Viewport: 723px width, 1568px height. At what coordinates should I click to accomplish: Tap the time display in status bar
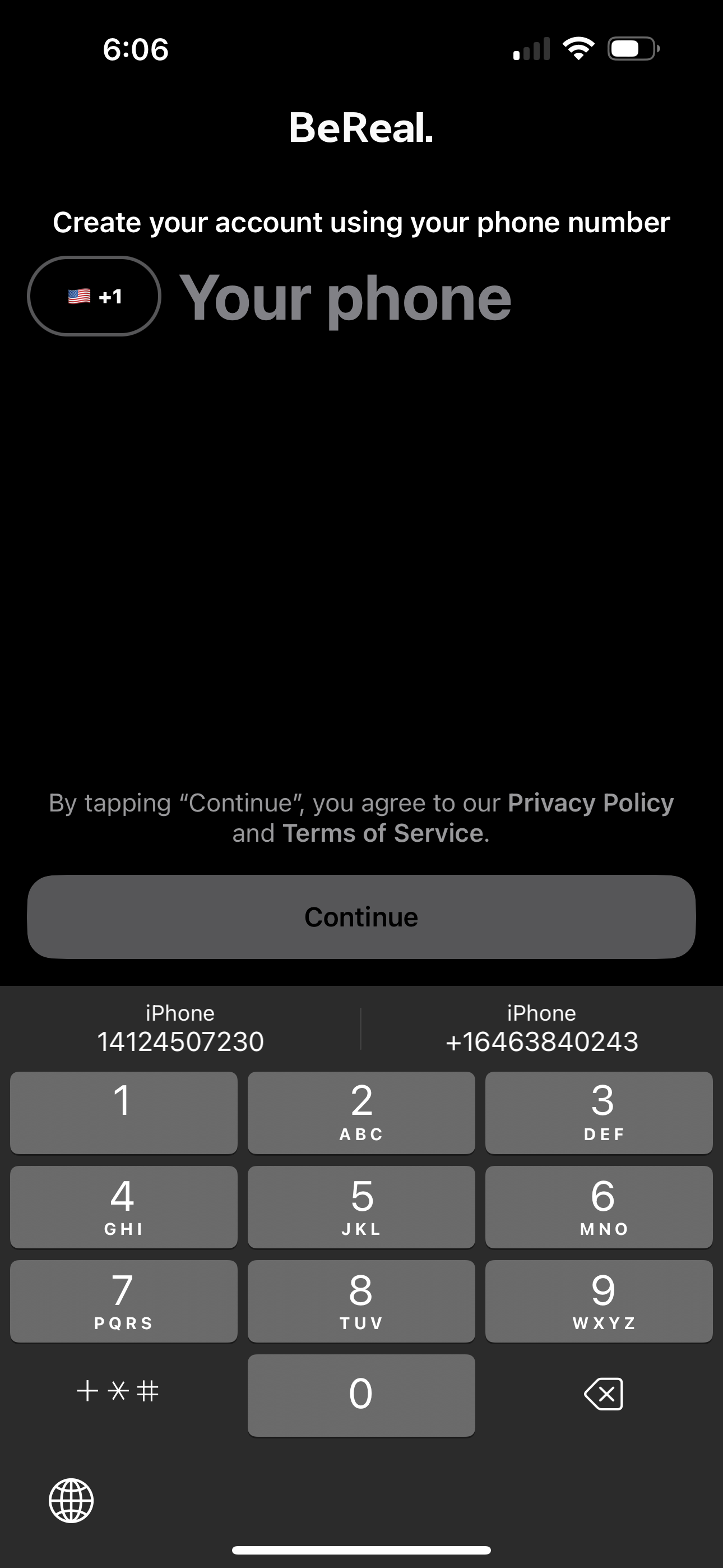point(136,49)
